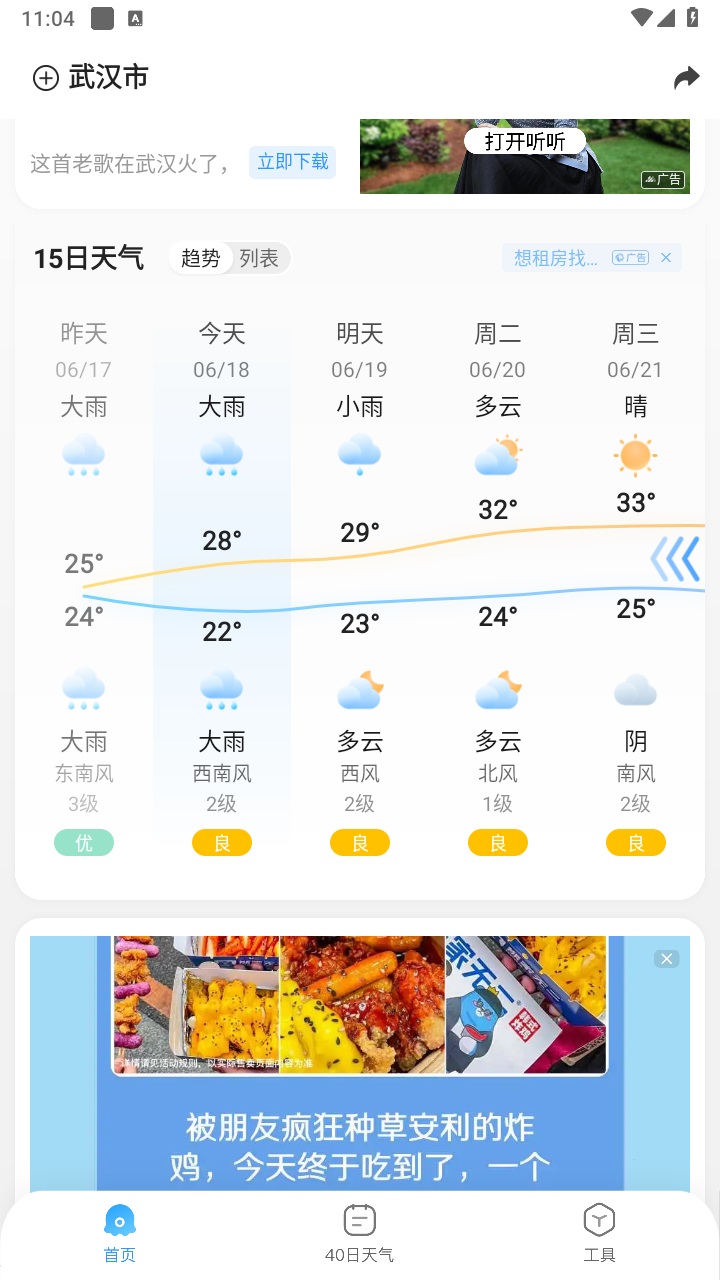Viewport: 720px width, 1280px height.
Task: Go to the 首页 tab
Action: pos(120,1233)
